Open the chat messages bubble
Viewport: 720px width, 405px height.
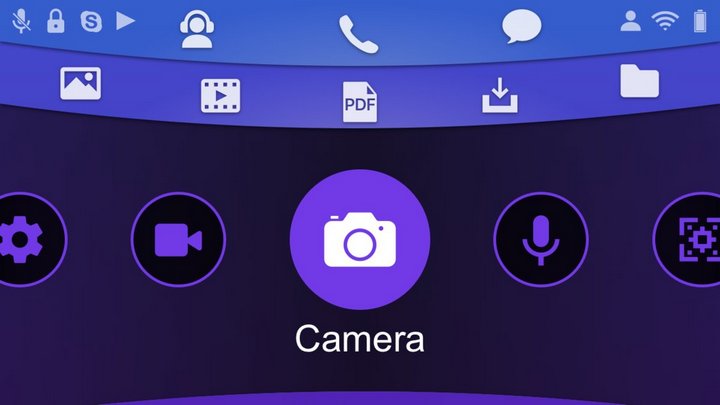pos(521,27)
